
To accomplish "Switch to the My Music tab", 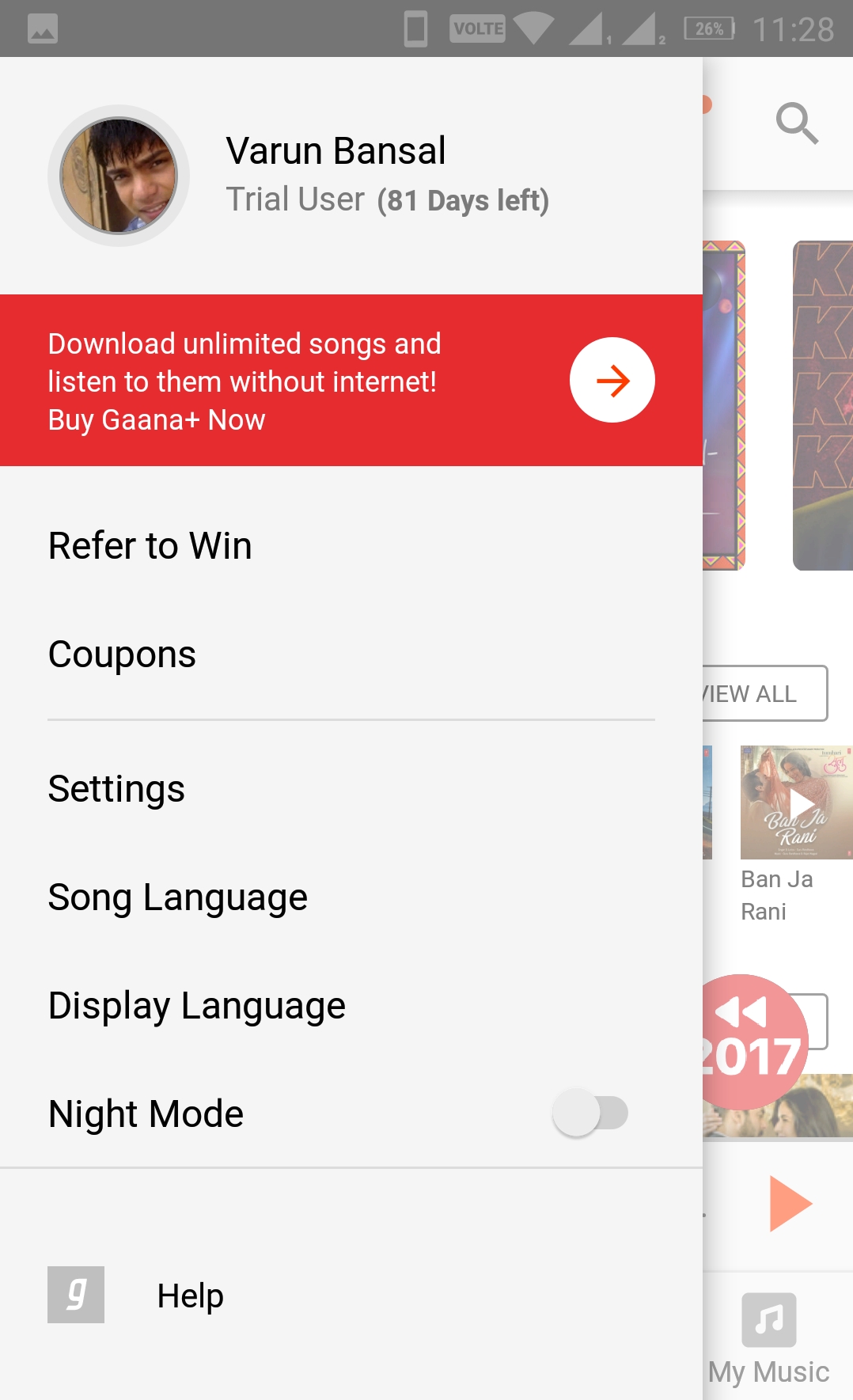I will pyautogui.click(x=769, y=1337).
